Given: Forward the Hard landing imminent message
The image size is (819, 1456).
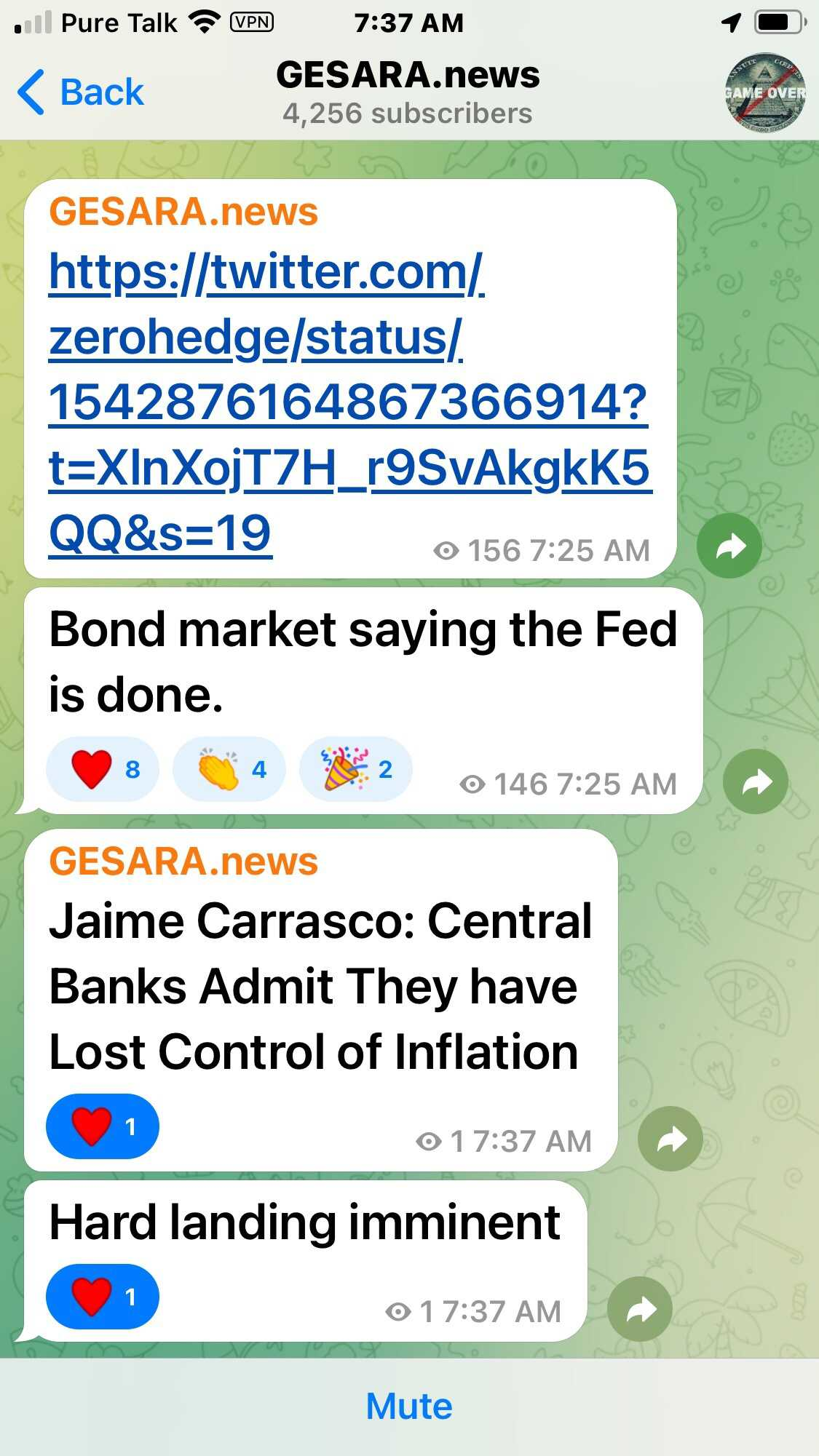Looking at the screenshot, I should tap(639, 1309).
